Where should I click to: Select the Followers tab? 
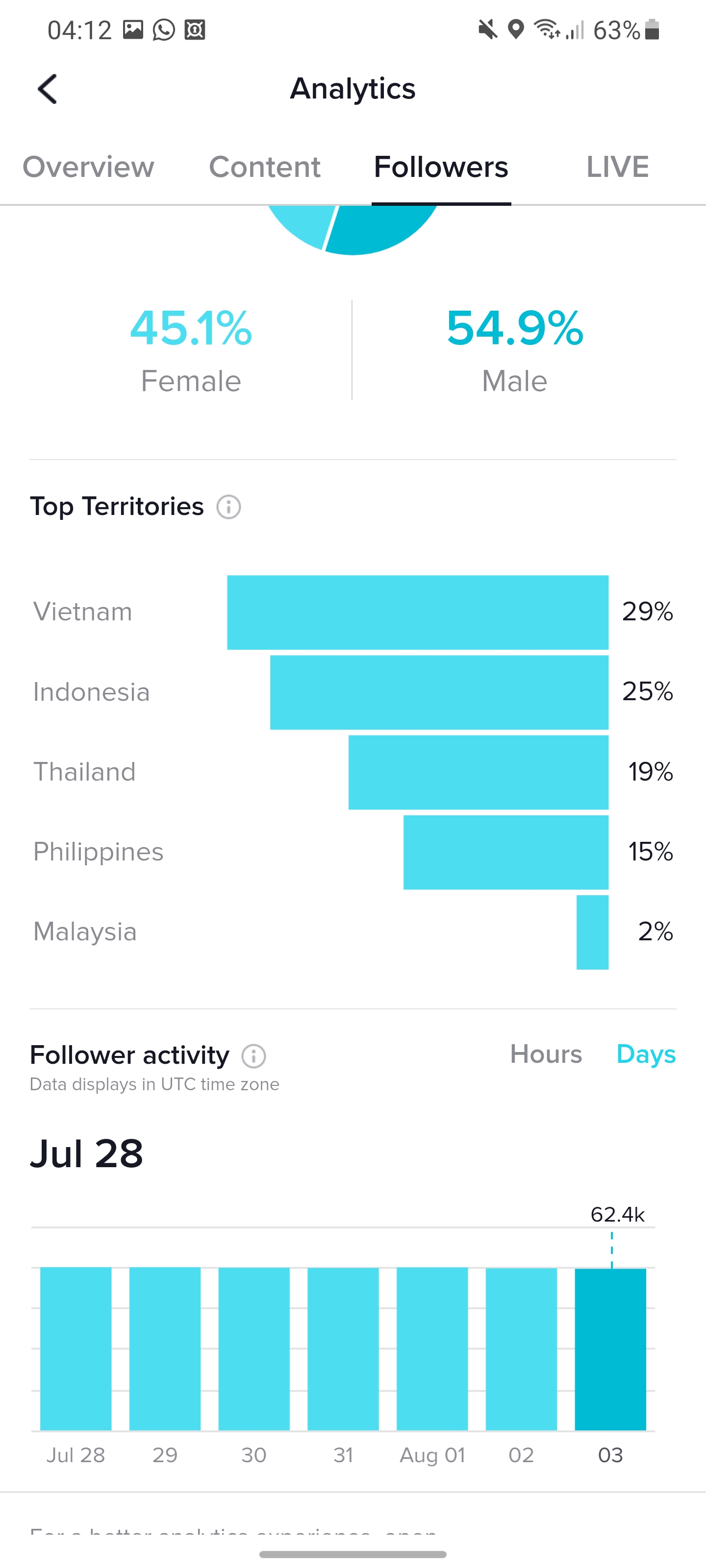tap(441, 167)
